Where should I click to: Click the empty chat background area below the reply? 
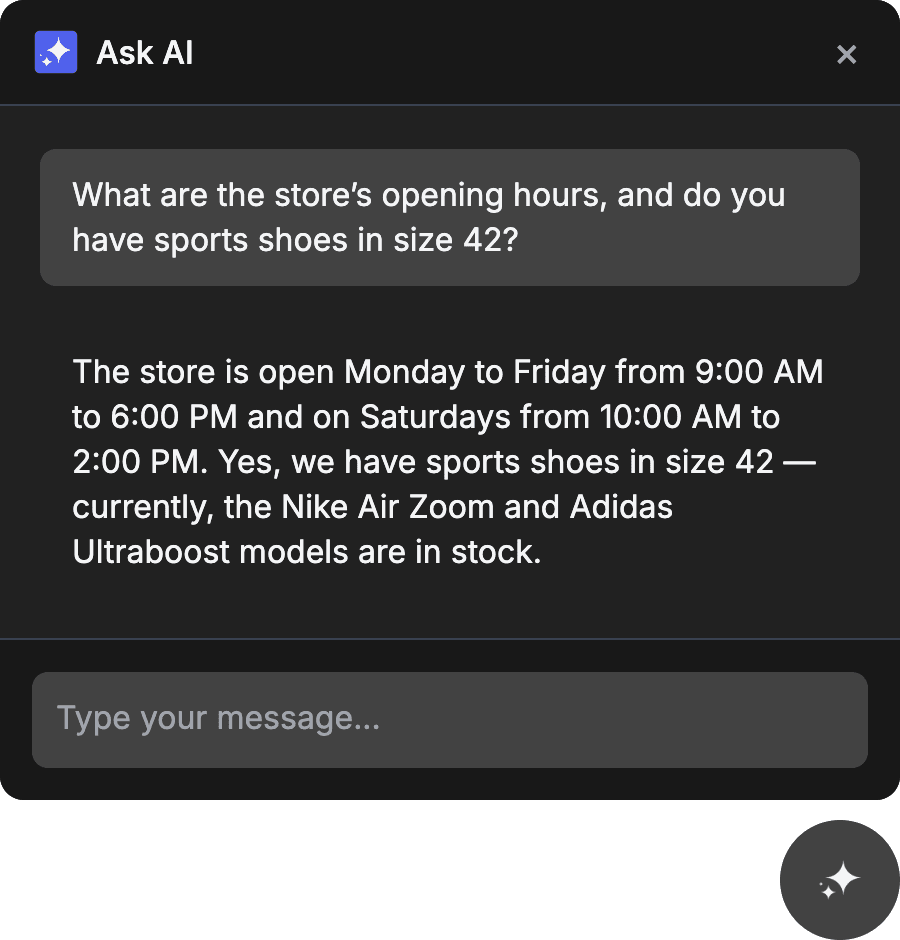click(450, 605)
